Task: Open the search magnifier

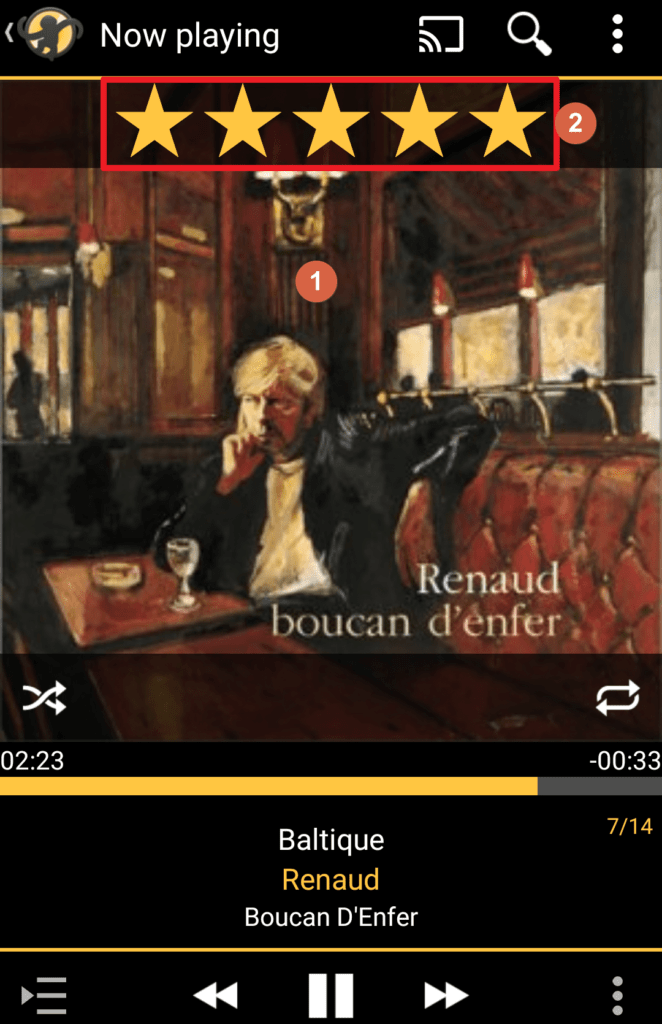Action: pos(529,35)
